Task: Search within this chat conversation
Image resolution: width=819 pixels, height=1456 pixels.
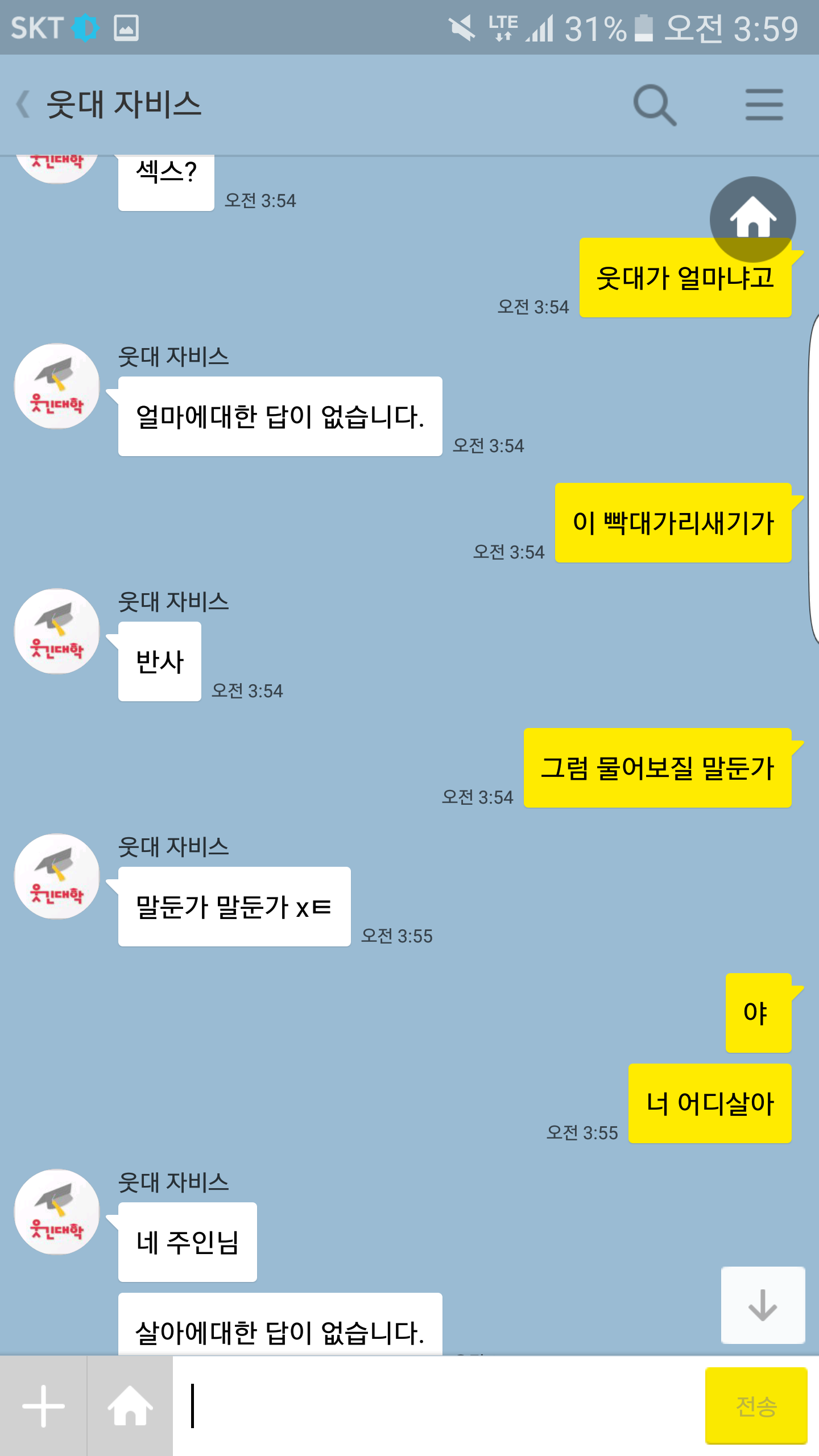Action: point(655,105)
